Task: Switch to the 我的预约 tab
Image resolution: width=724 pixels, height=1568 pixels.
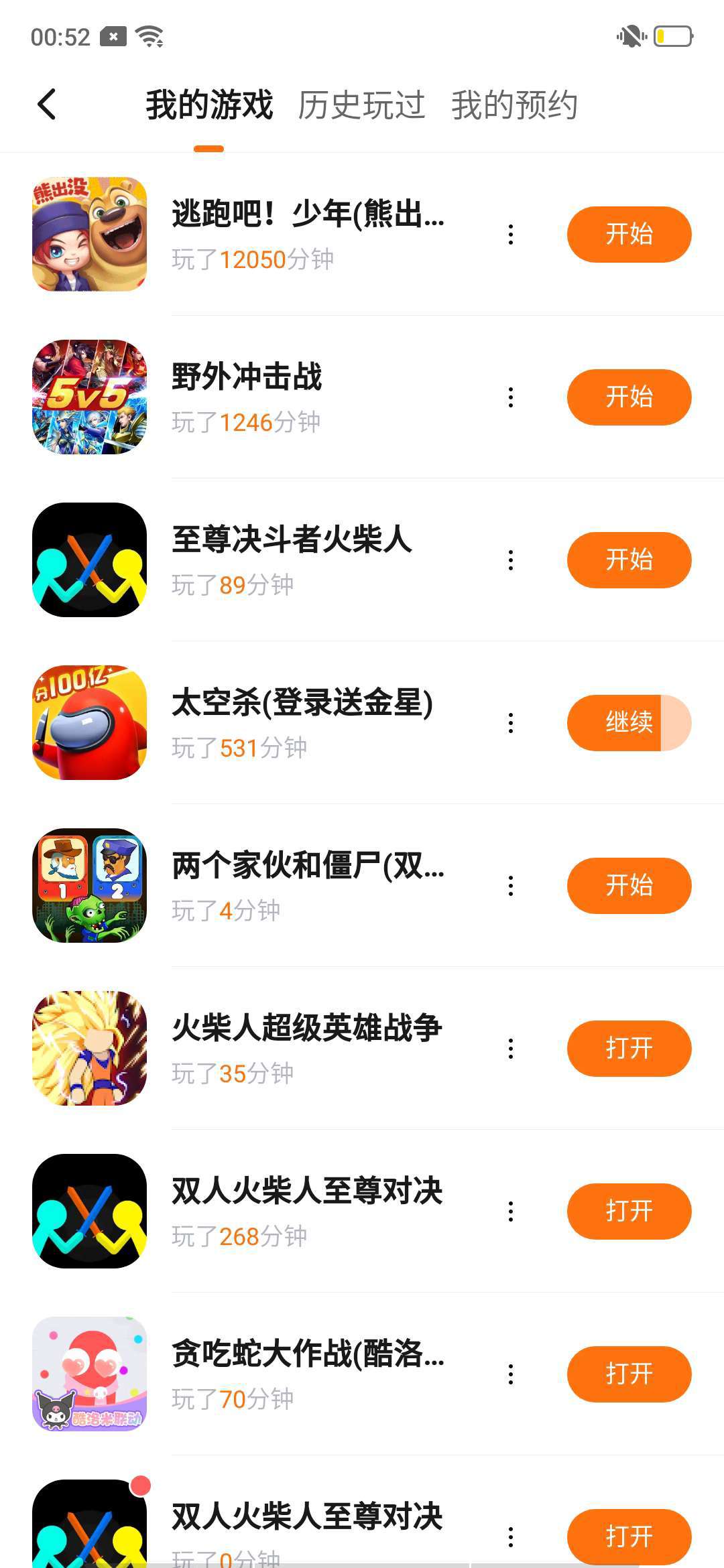Action: 514,105
